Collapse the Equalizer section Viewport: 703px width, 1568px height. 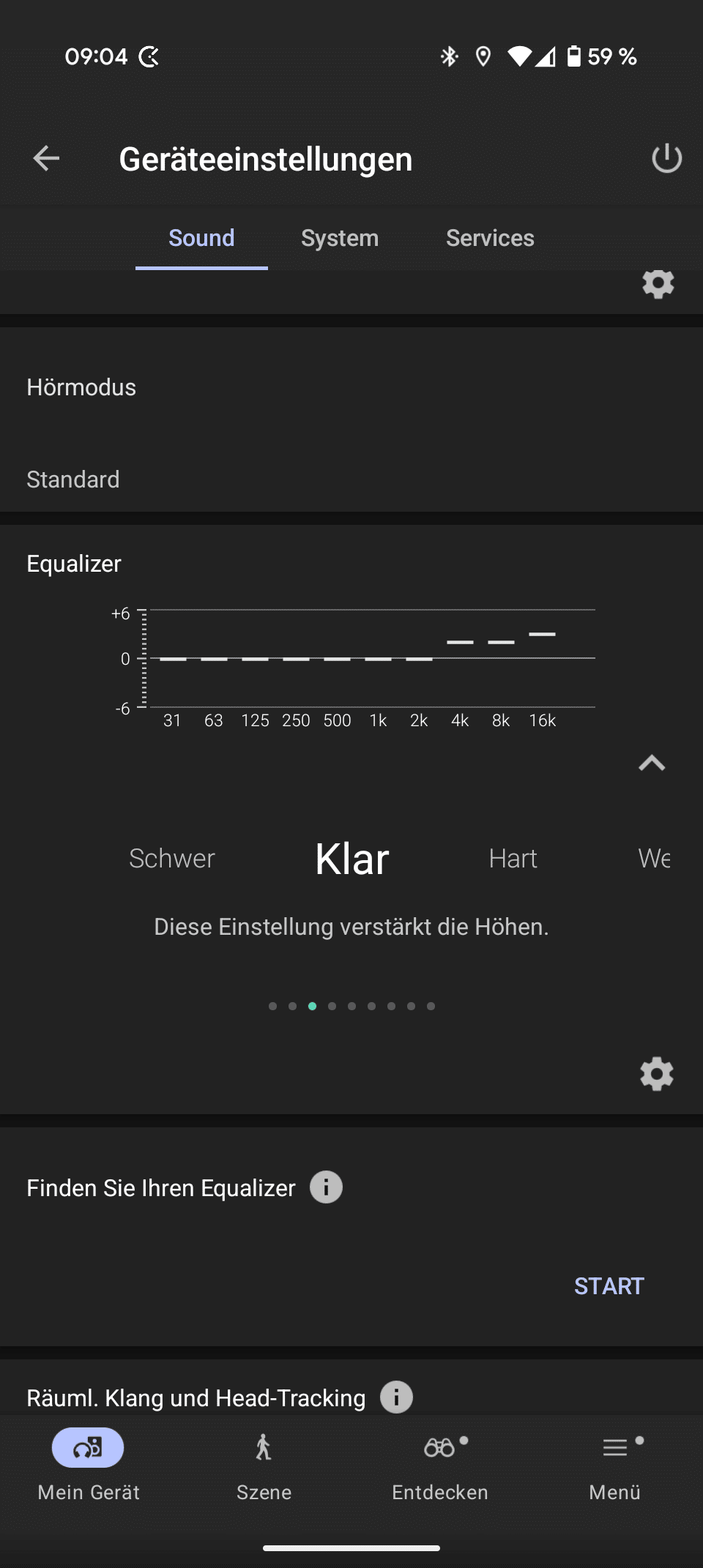pyautogui.click(x=652, y=764)
